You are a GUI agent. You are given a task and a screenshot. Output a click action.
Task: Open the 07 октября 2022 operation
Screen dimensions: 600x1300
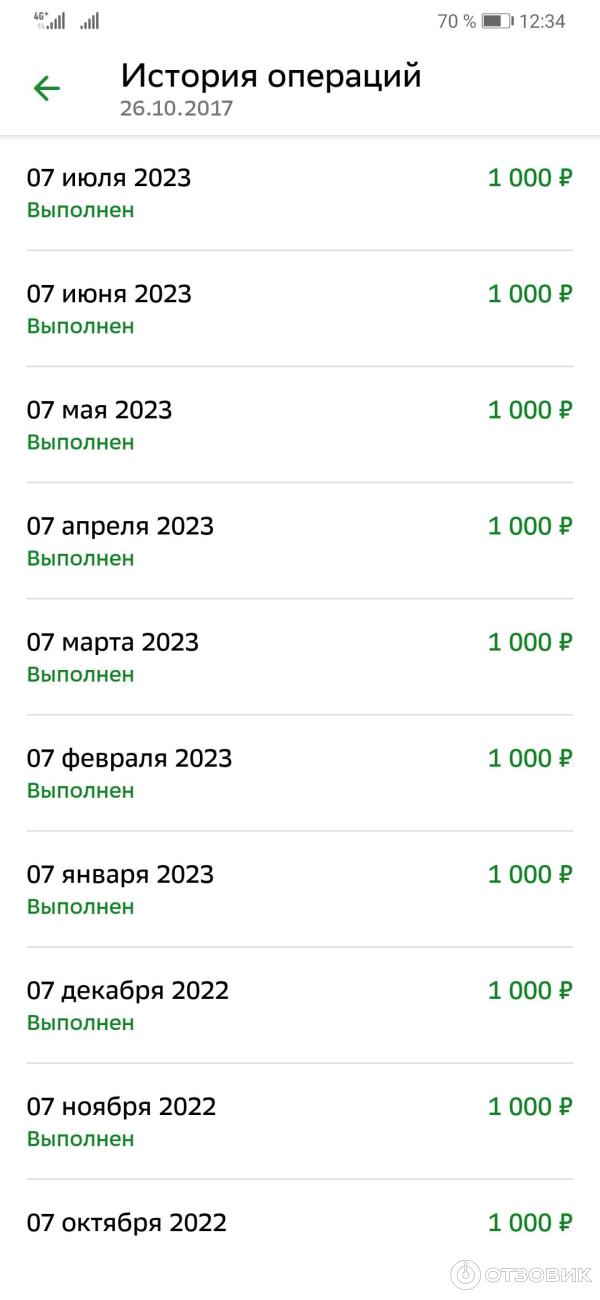[299, 1224]
